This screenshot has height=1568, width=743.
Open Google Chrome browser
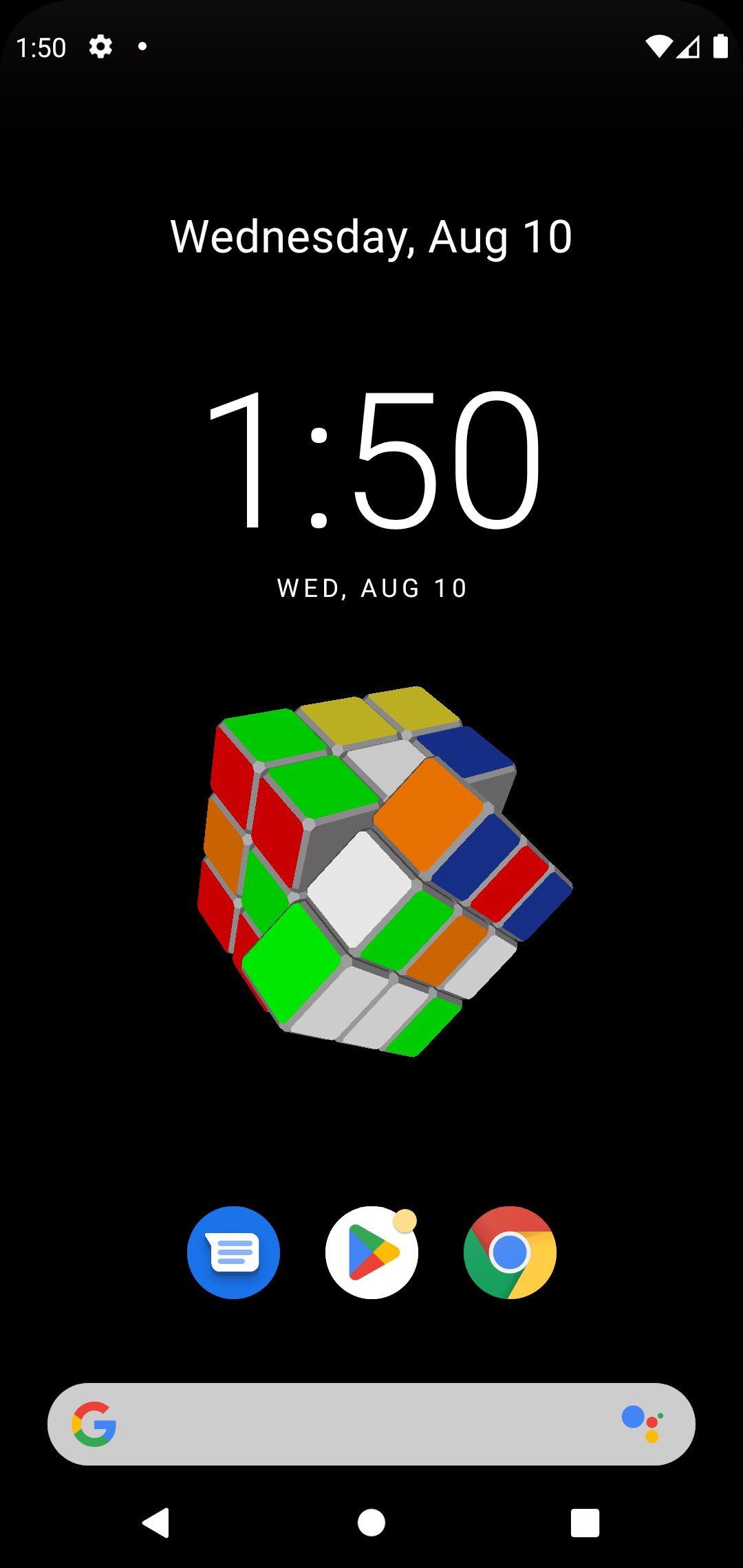click(x=509, y=1252)
